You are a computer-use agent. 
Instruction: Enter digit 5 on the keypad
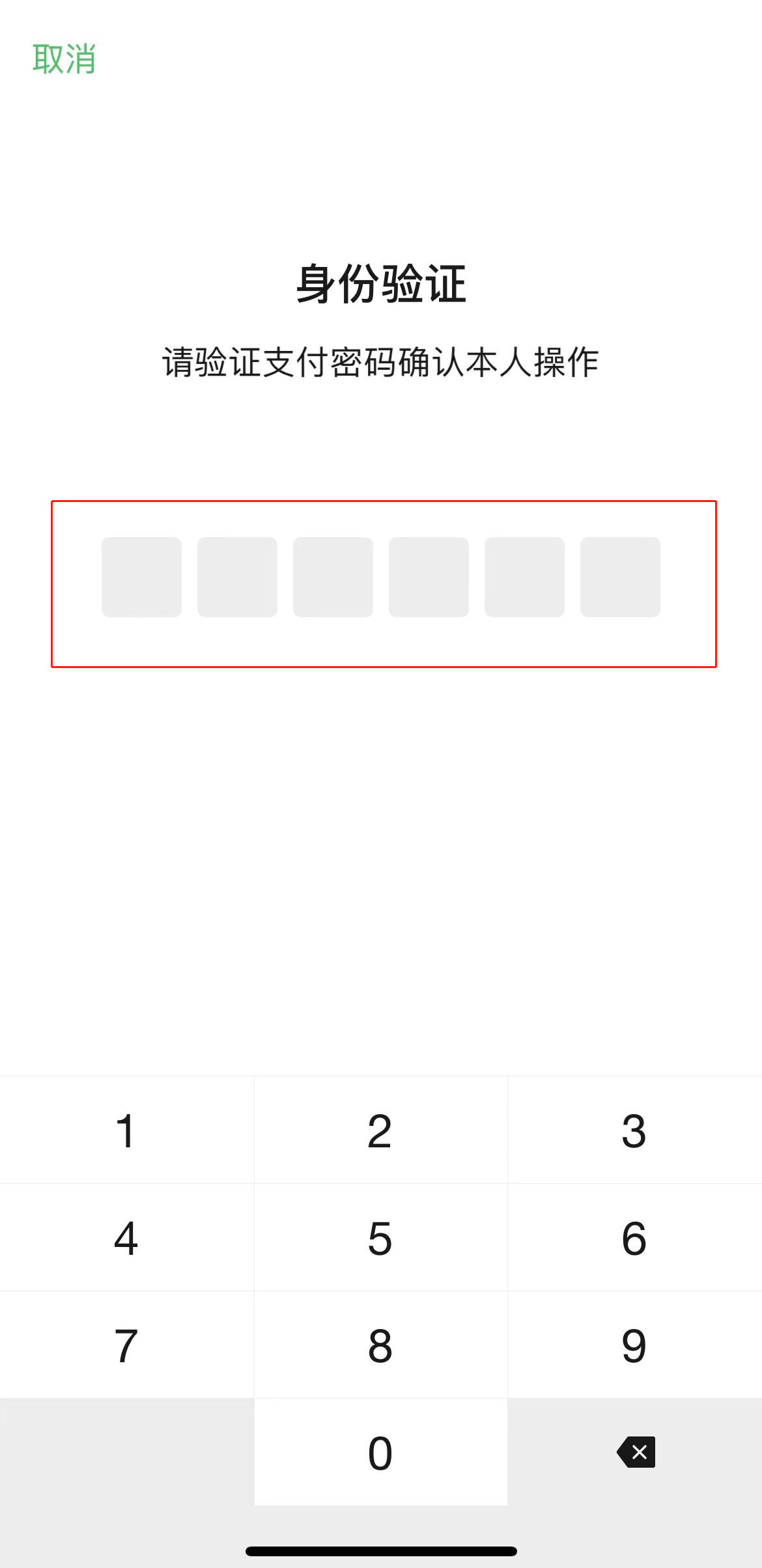point(380,1238)
